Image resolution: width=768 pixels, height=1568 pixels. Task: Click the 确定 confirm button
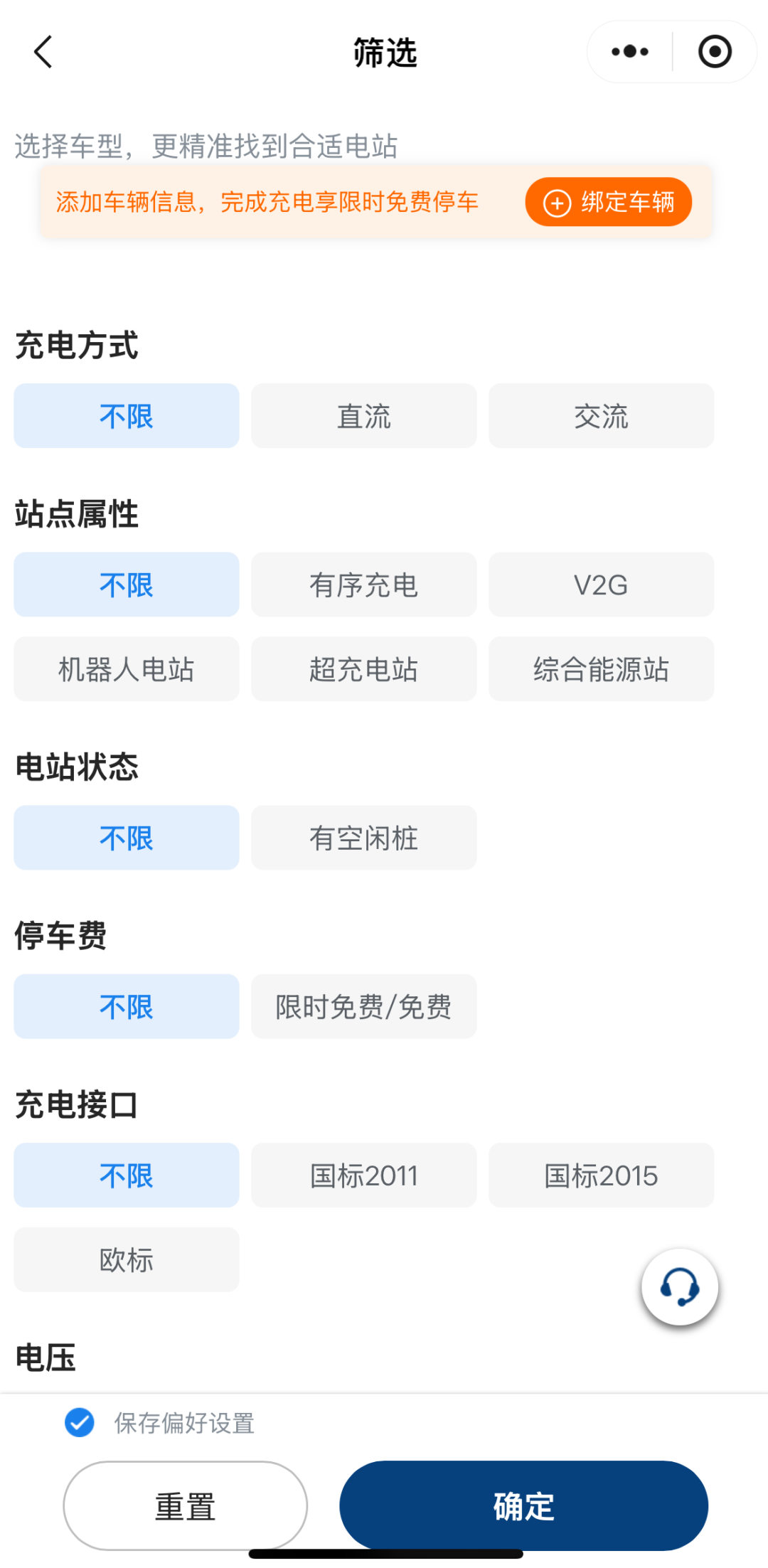pyautogui.click(x=524, y=1505)
